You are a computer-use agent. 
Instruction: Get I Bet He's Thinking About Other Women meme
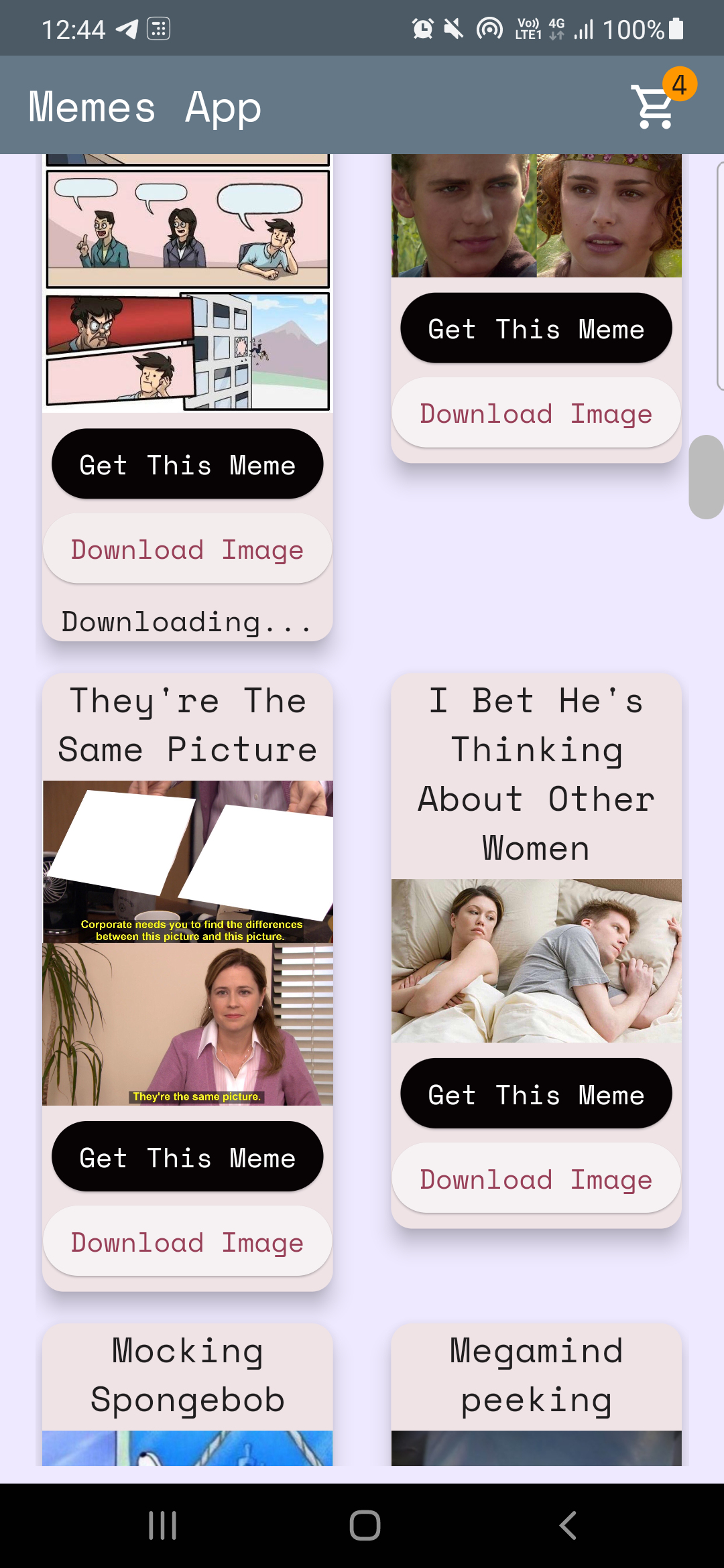click(536, 1094)
